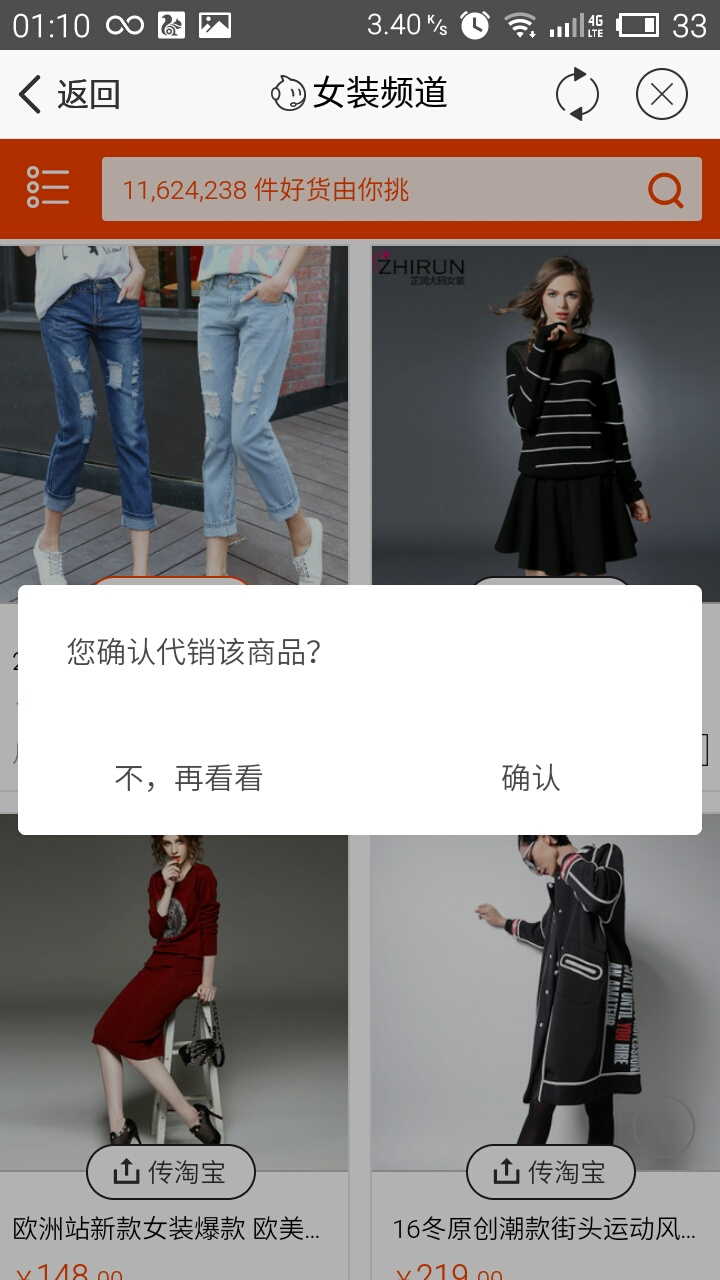Viewport: 720px width, 1280px height.
Task: Decline with 不，再看看 button
Action: 189,778
